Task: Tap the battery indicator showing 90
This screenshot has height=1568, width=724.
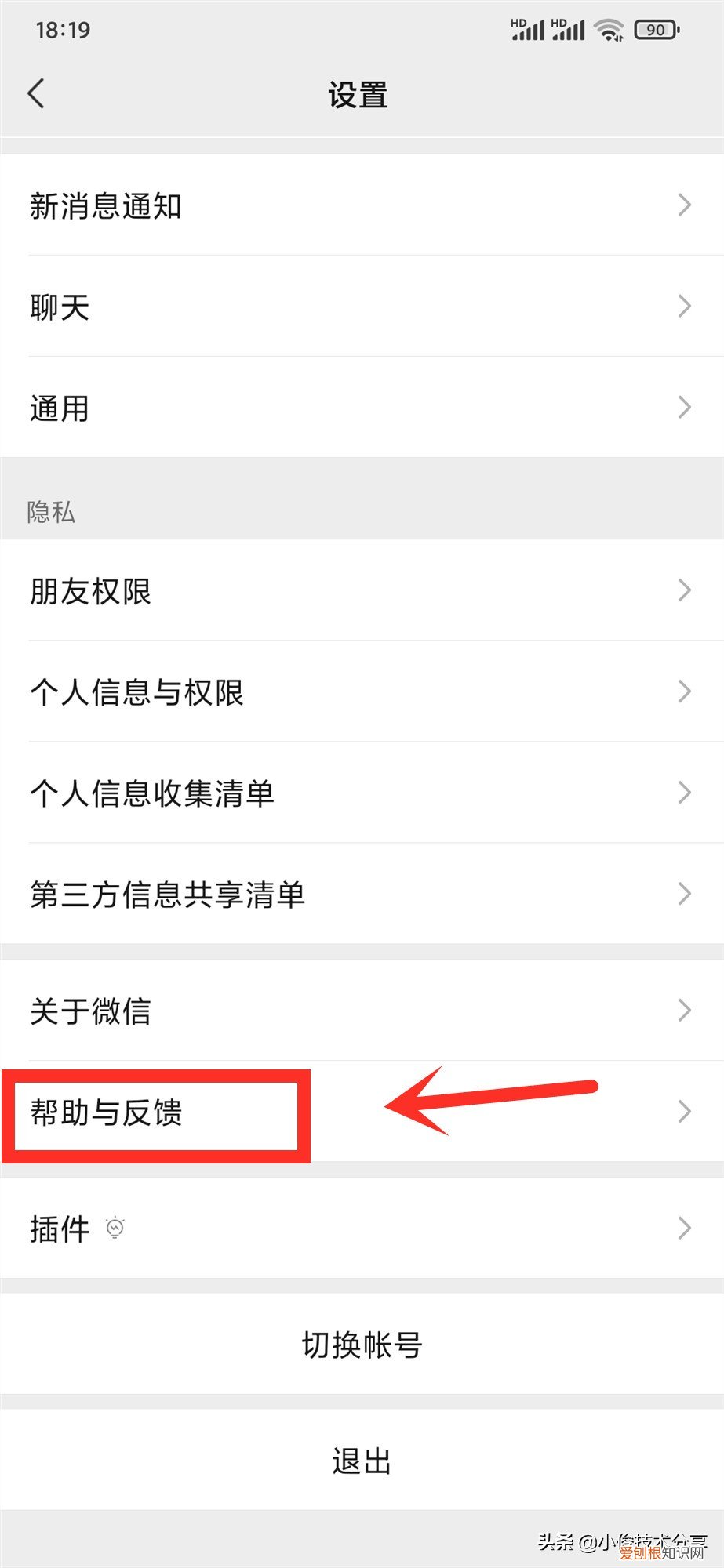Action: (x=656, y=28)
